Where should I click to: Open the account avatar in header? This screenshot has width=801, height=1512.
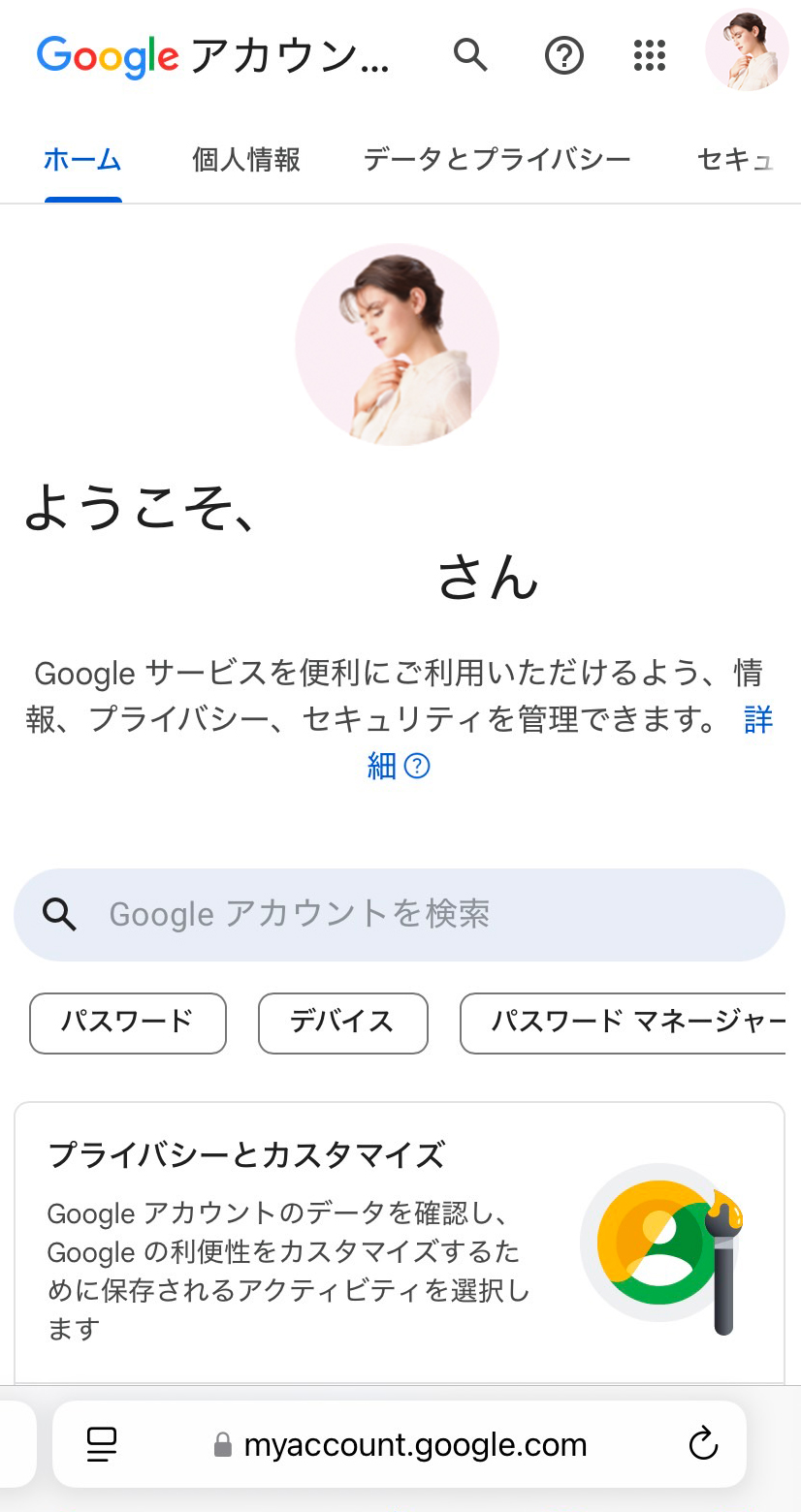[x=746, y=50]
